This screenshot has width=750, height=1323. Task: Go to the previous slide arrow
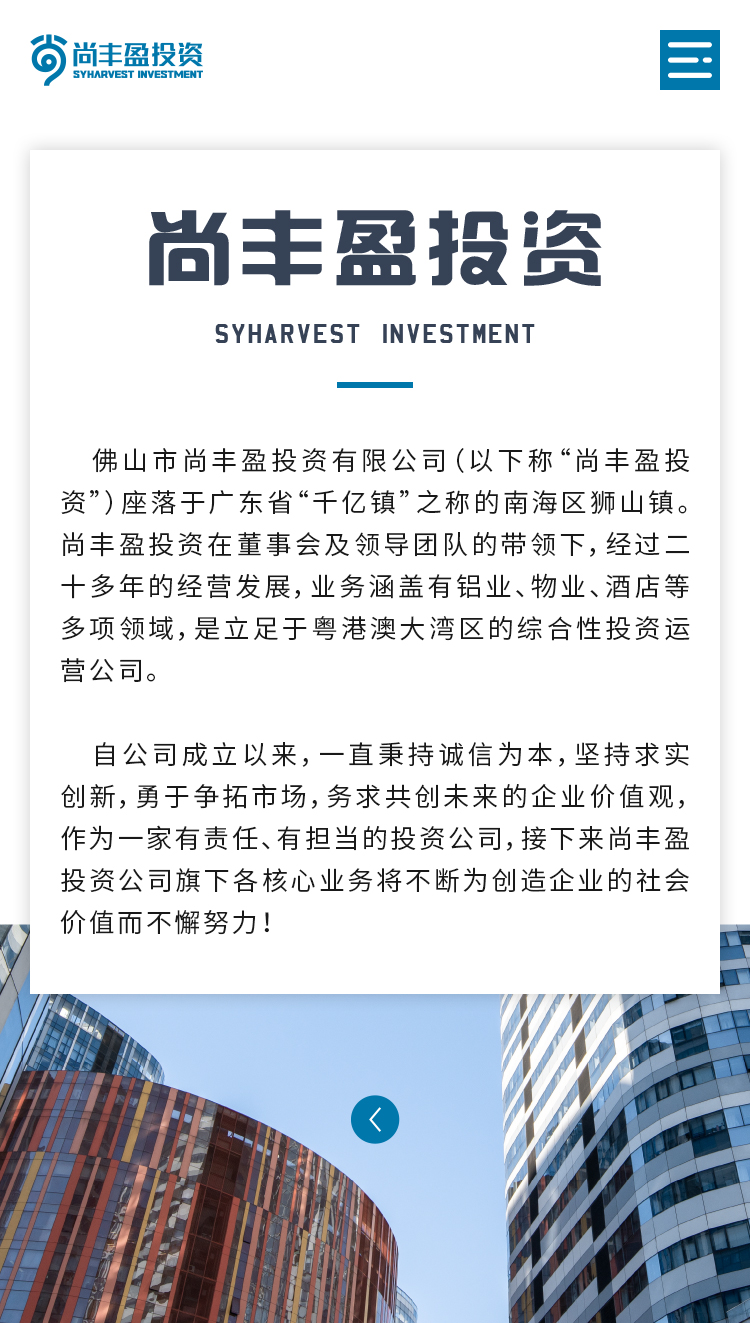pyautogui.click(x=375, y=1120)
